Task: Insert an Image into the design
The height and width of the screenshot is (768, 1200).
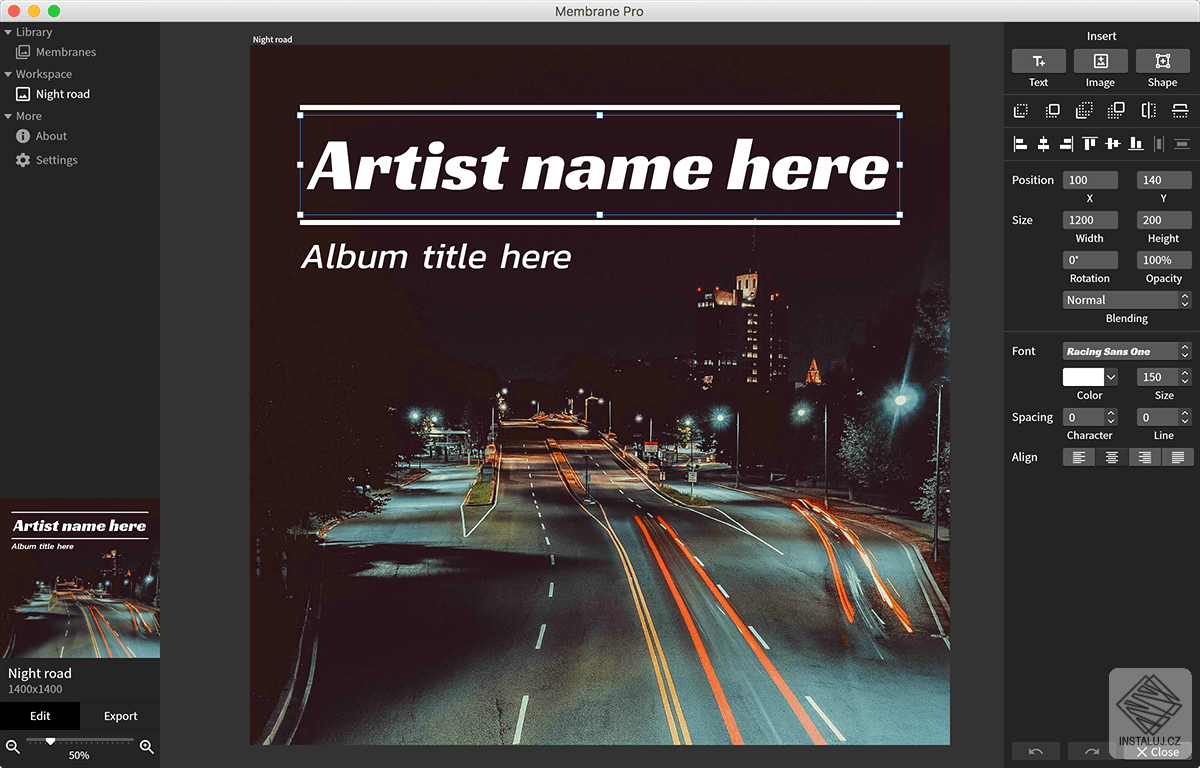Action: (1100, 62)
